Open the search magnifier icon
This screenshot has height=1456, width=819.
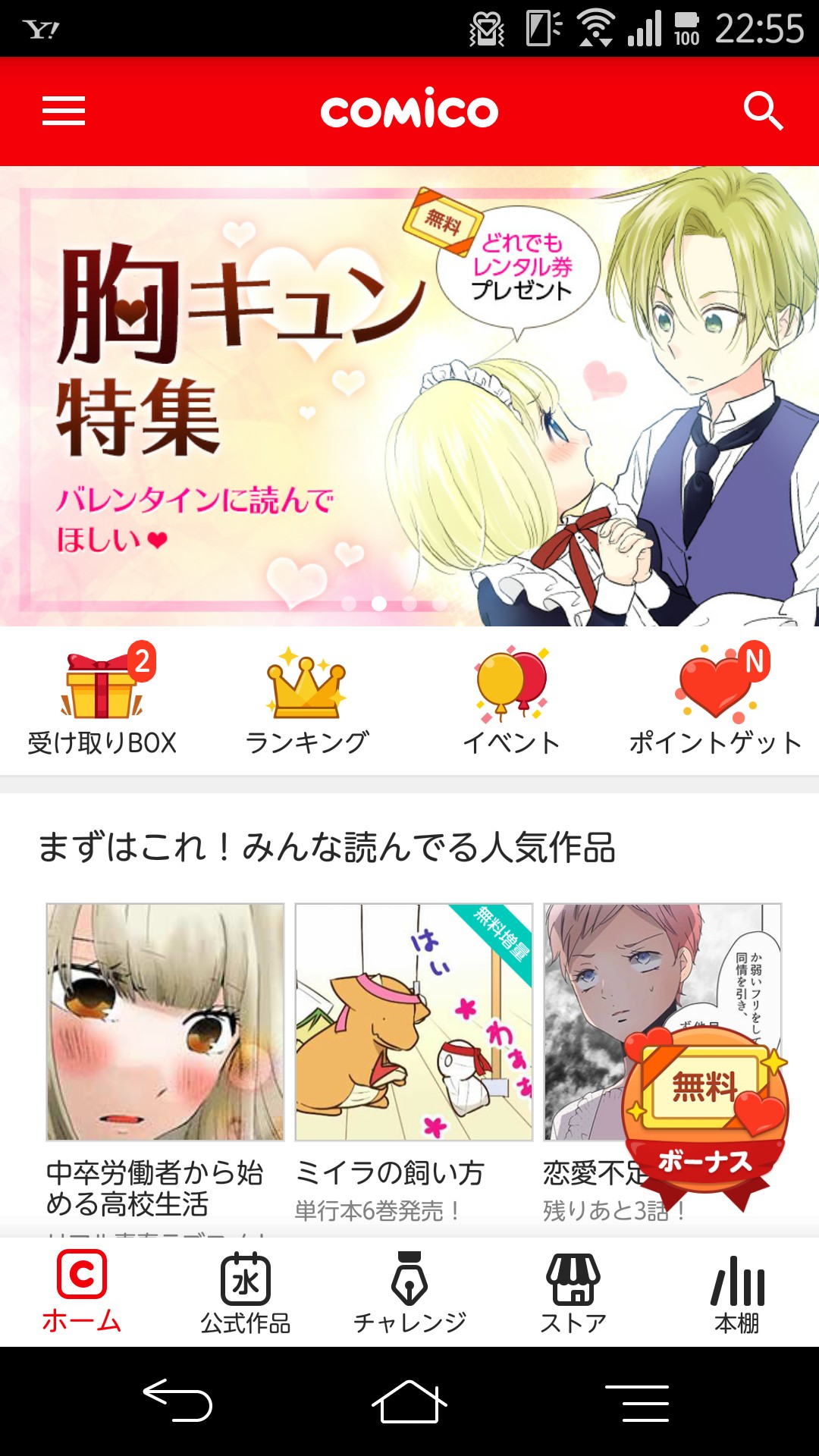pyautogui.click(x=763, y=111)
